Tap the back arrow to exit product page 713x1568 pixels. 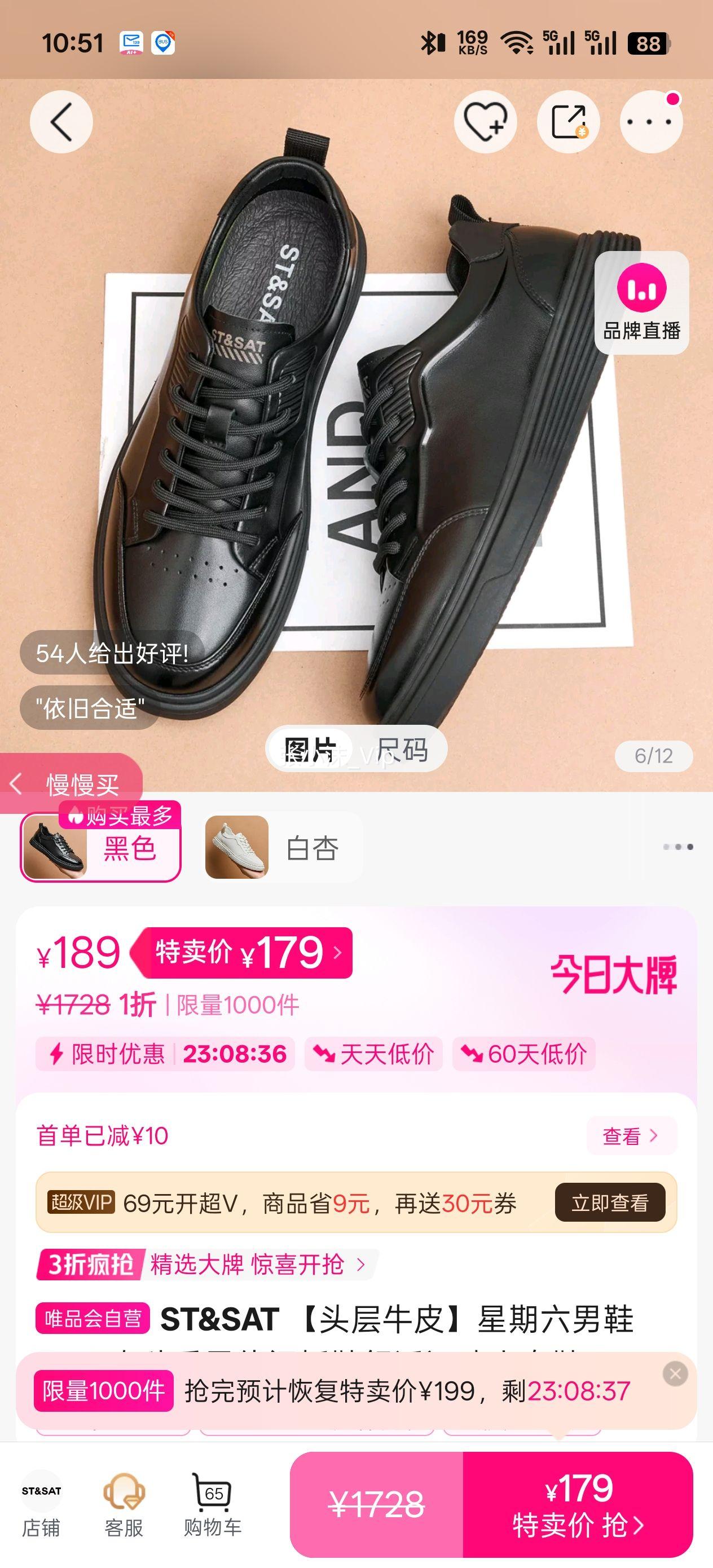[61, 122]
